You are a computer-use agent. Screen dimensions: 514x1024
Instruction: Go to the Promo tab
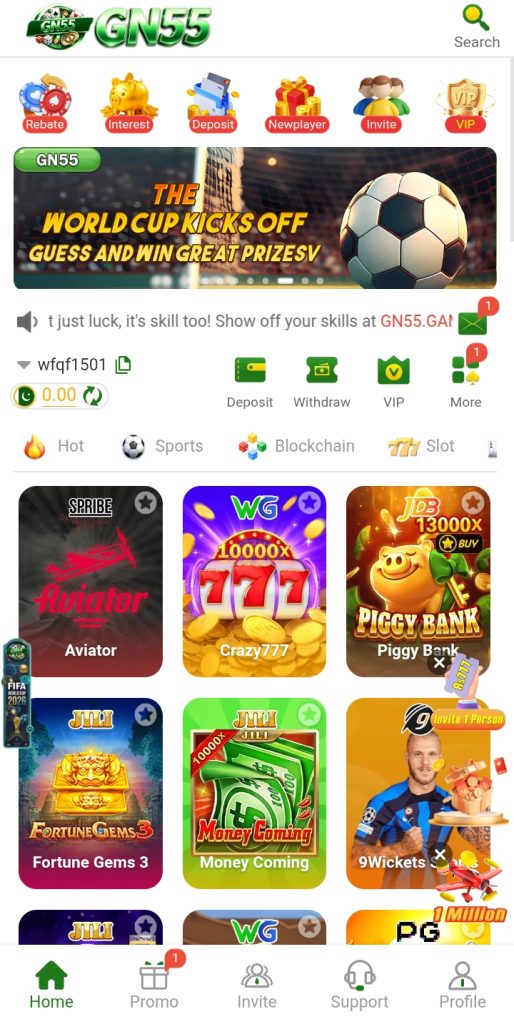pyautogui.click(x=154, y=985)
